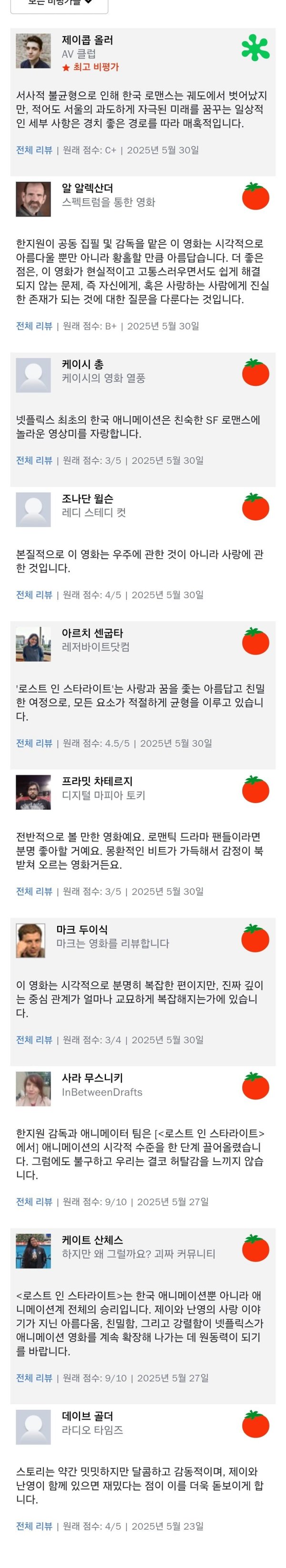View critic profile of 마크 두이식

[x=82, y=929]
